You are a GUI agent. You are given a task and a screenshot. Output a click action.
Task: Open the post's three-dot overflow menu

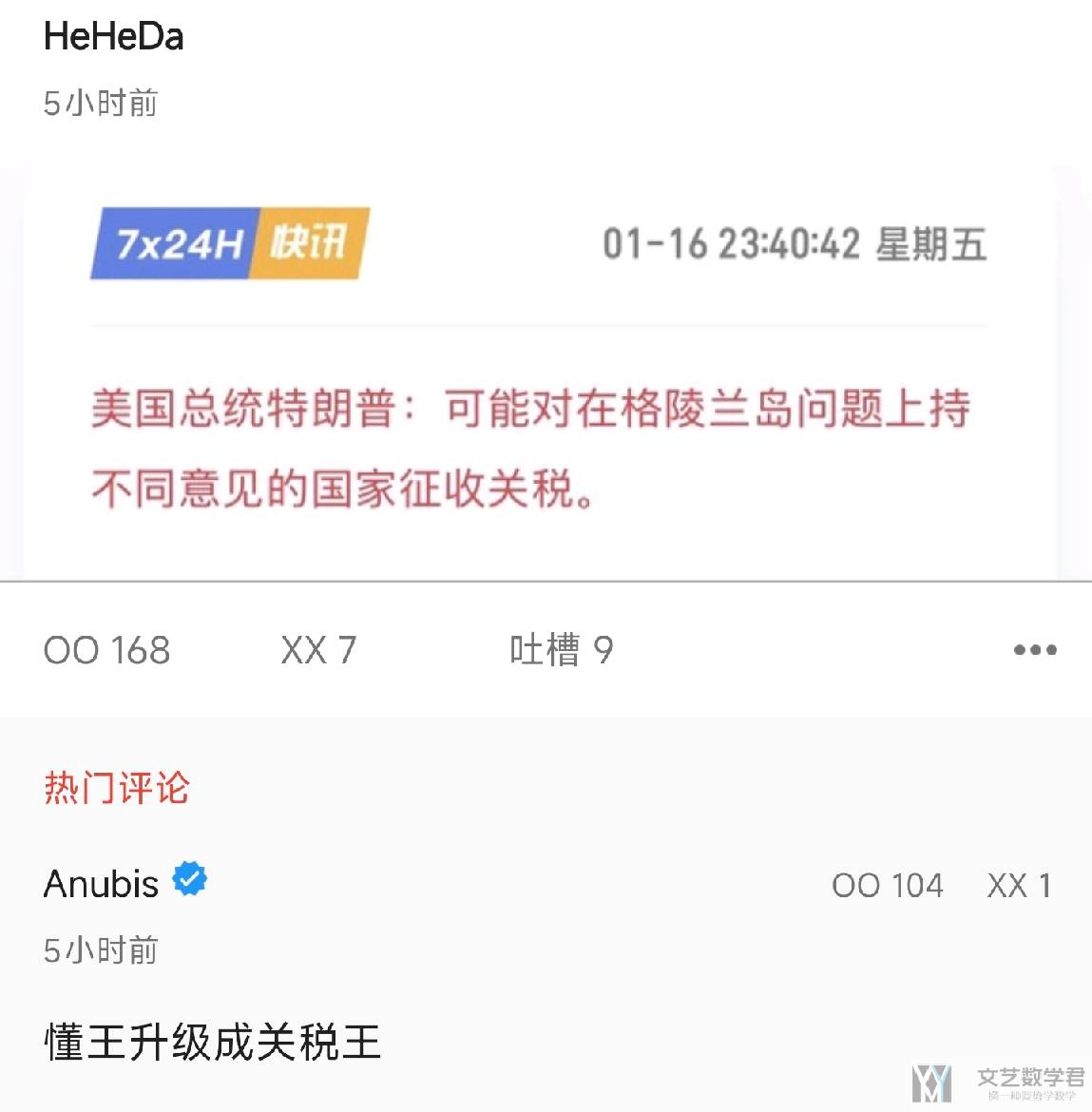coord(1035,650)
